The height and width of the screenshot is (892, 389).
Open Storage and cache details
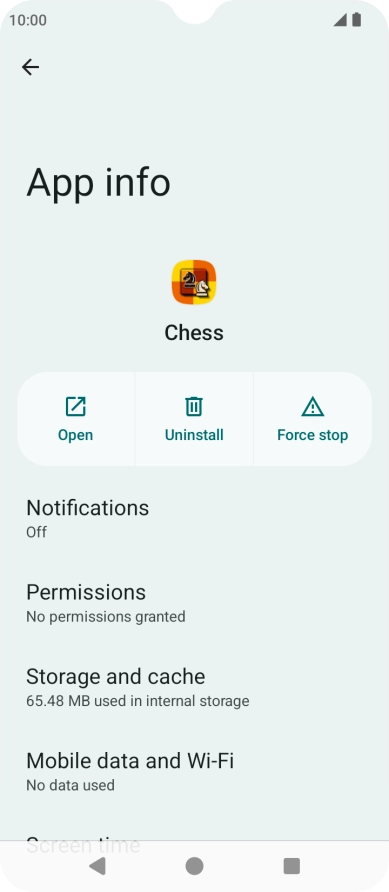194,687
